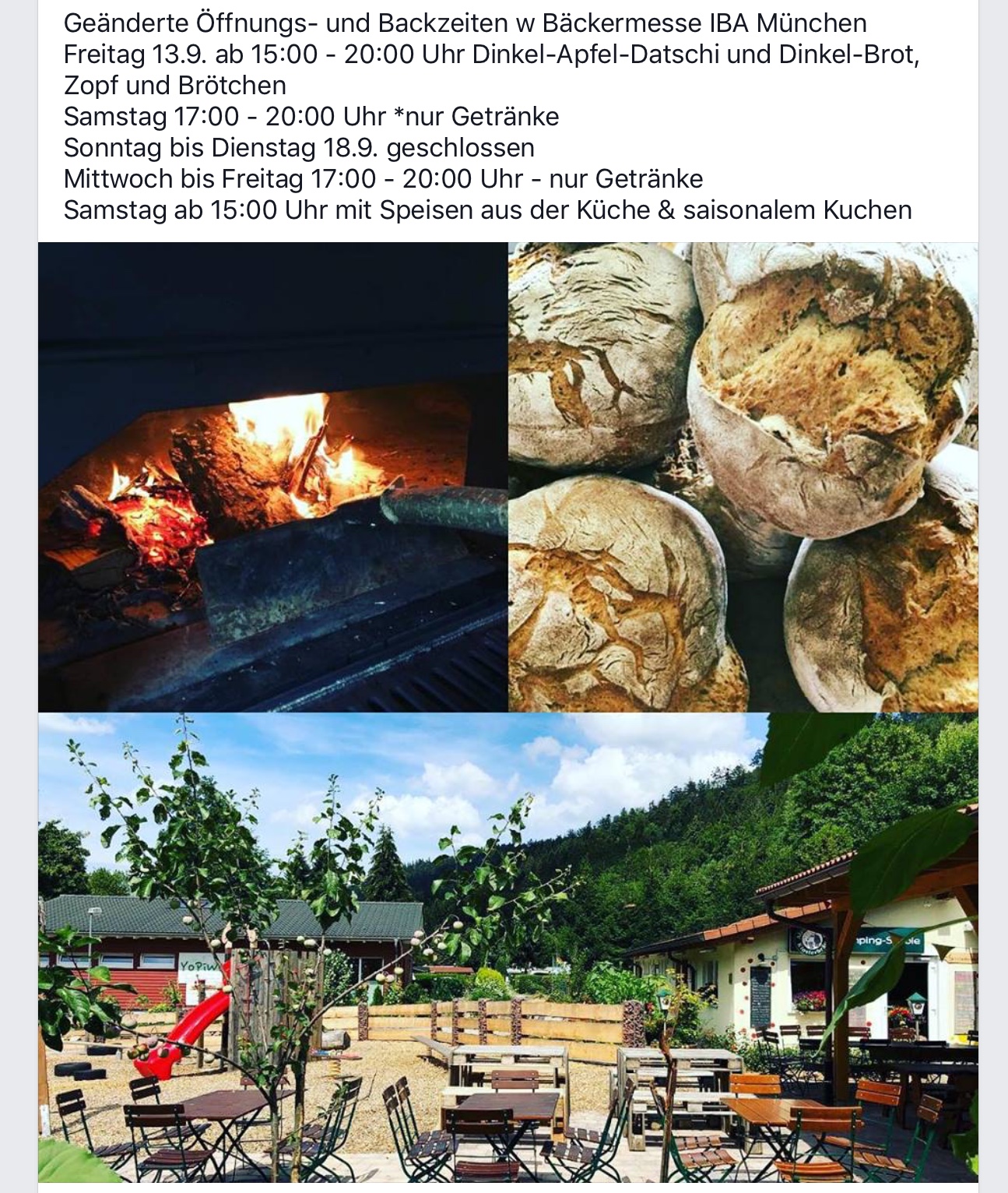View the rustic bread loaves photo
Screen dimensions: 1008x1193
(743, 477)
